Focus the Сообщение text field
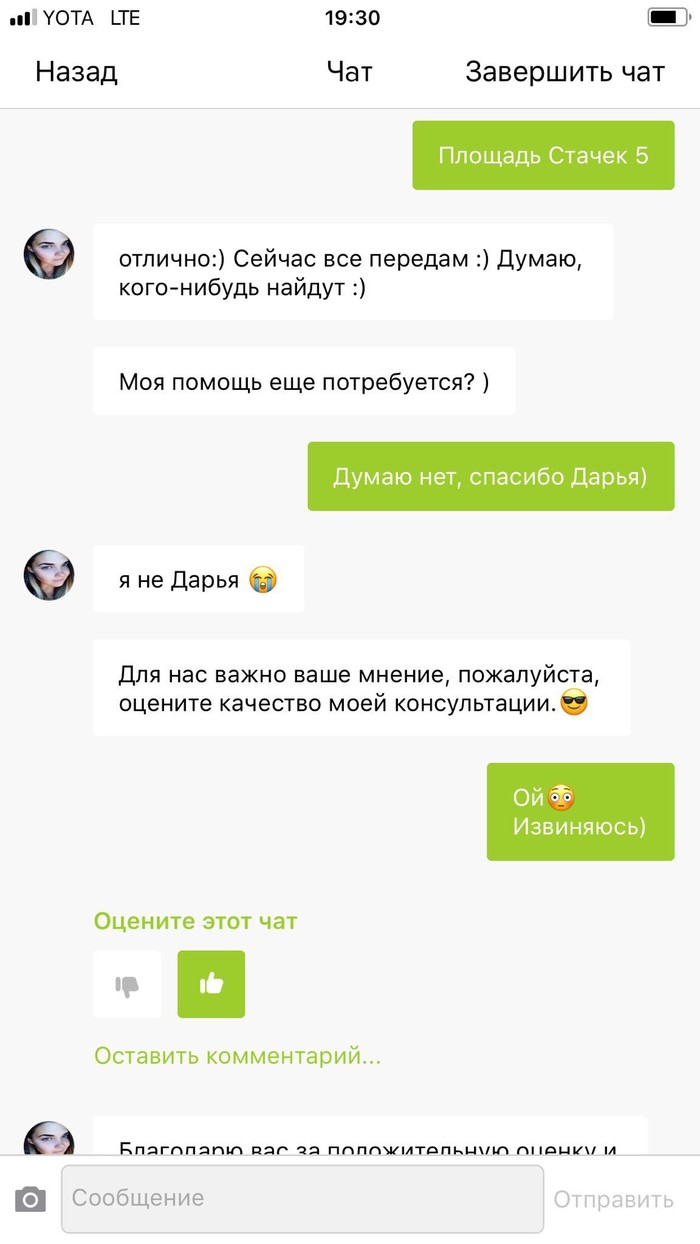The width and height of the screenshot is (700, 1244). pos(302,1199)
